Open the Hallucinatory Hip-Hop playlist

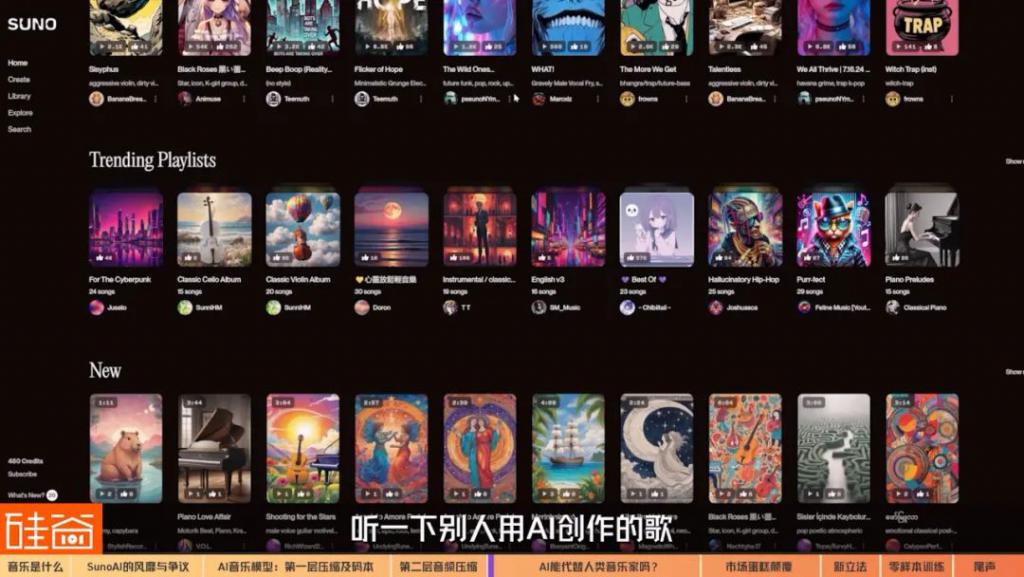(x=745, y=229)
